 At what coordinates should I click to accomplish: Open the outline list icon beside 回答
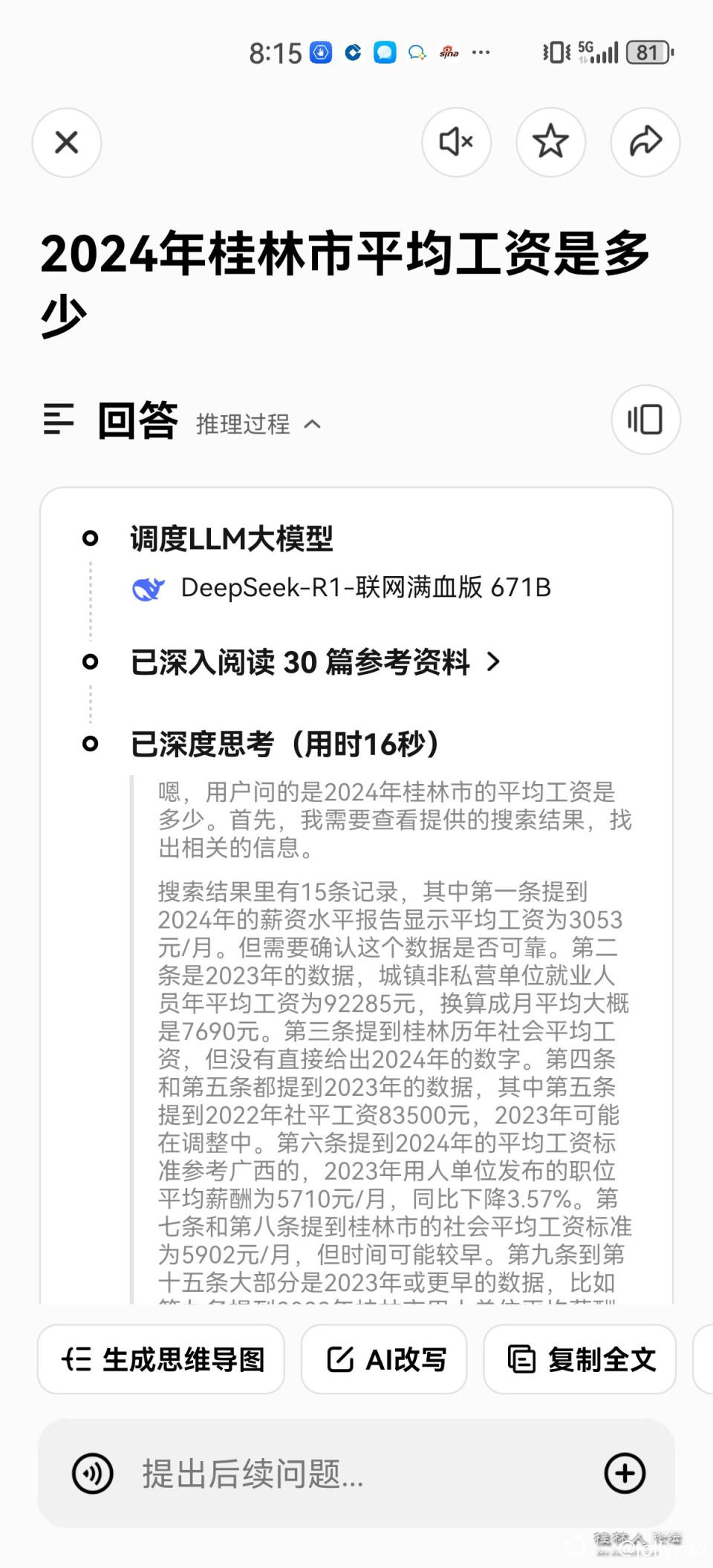59,419
